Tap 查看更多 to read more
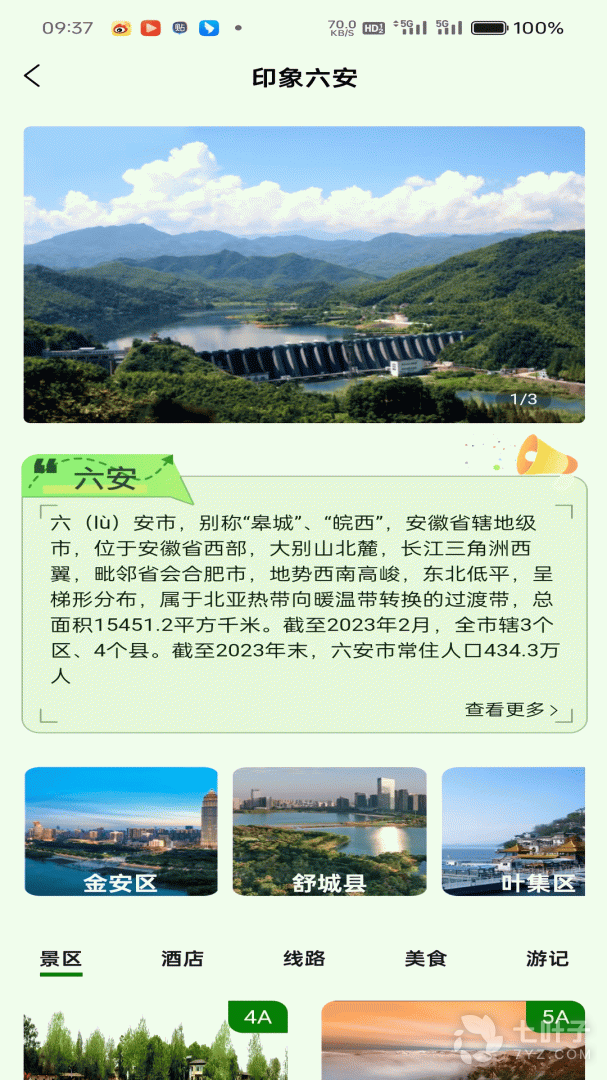Image resolution: width=607 pixels, height=1080 pixels. [x=518, y=710]
